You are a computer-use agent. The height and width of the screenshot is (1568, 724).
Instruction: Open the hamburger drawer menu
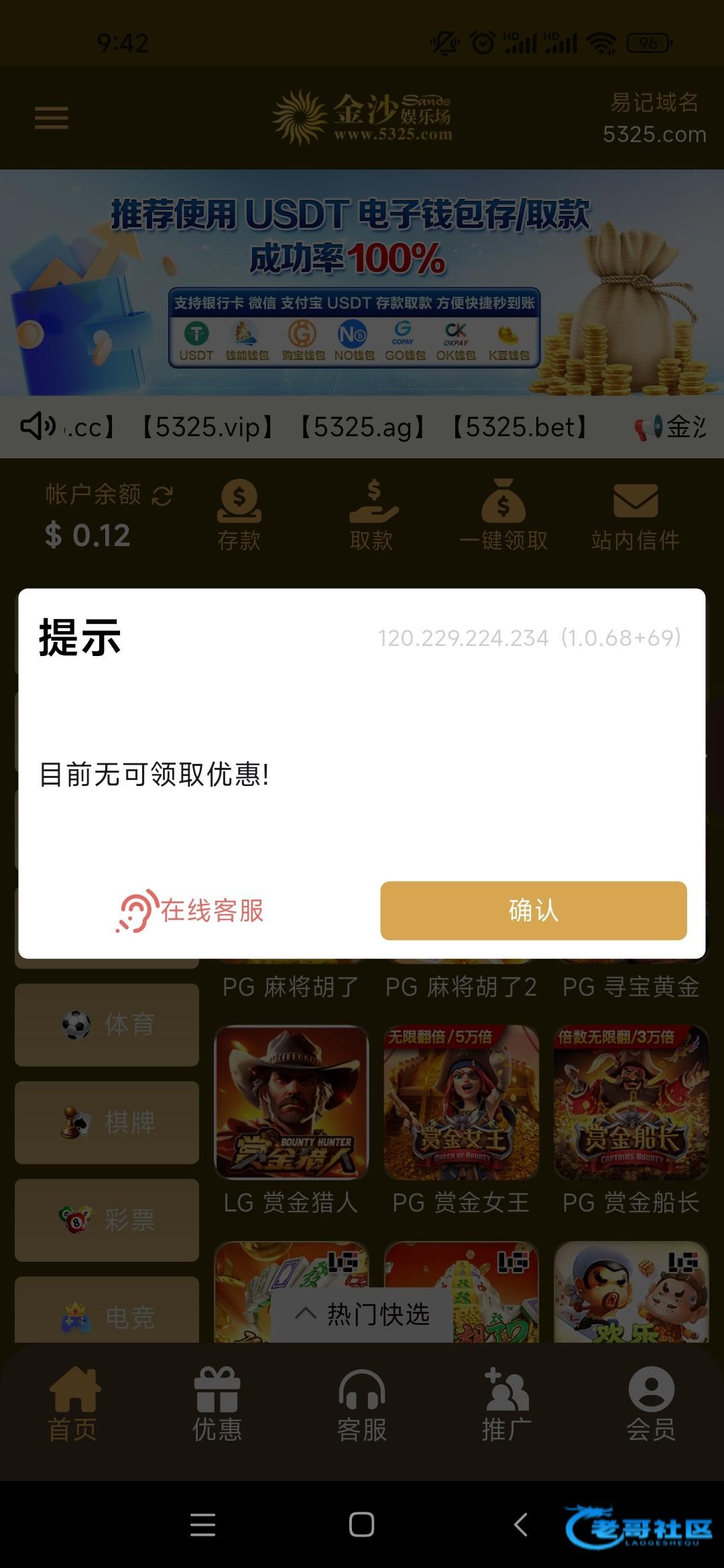point(52,118)
